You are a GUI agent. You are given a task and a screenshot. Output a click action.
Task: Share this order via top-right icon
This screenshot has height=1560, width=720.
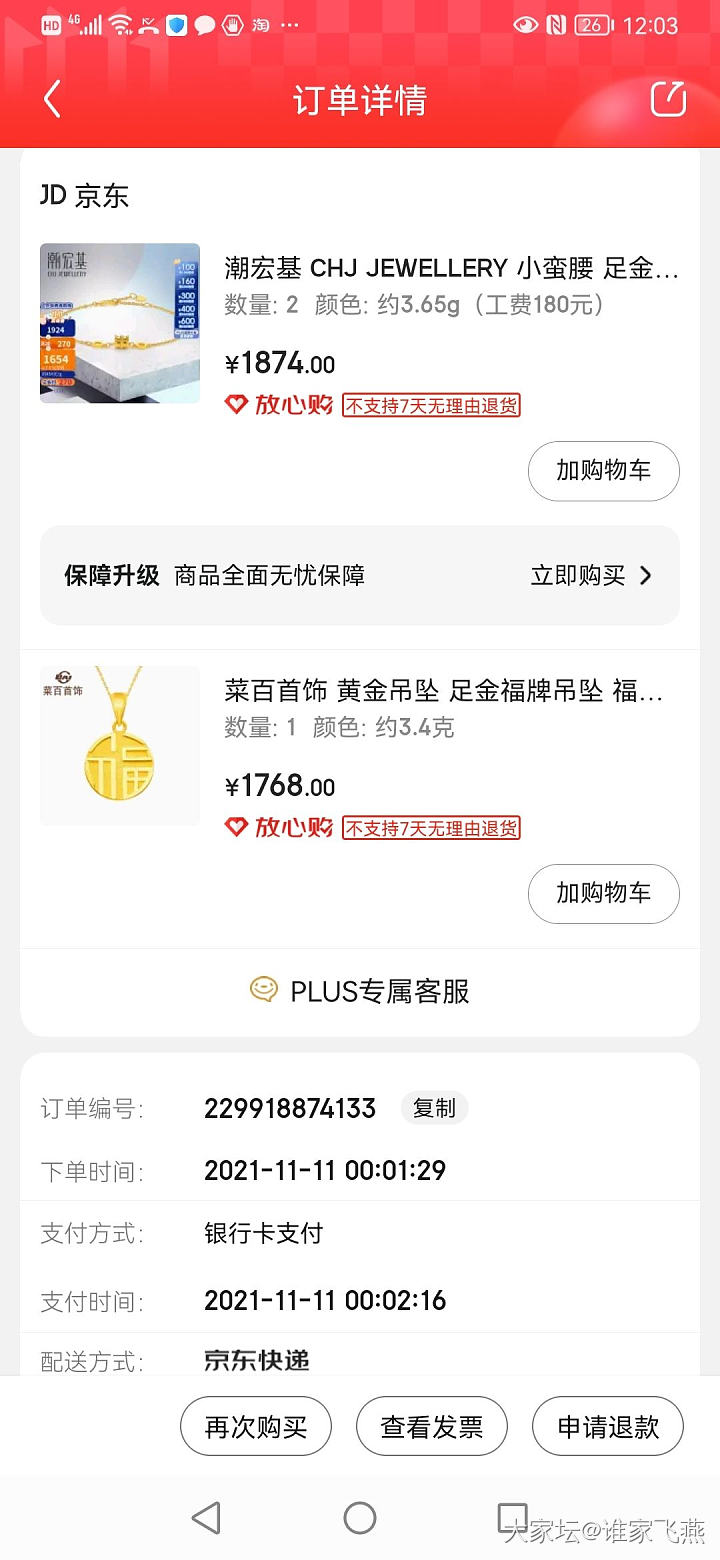(668, 99)
